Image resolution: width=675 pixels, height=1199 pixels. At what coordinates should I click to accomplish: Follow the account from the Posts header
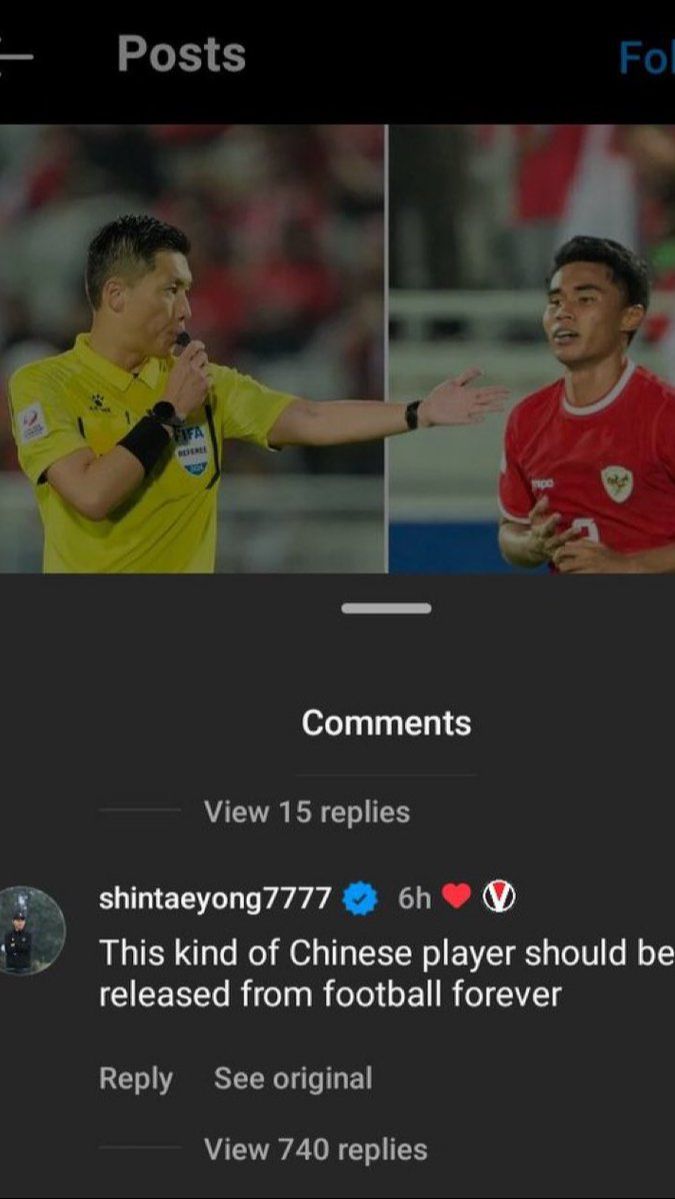(x=646, y=58)
